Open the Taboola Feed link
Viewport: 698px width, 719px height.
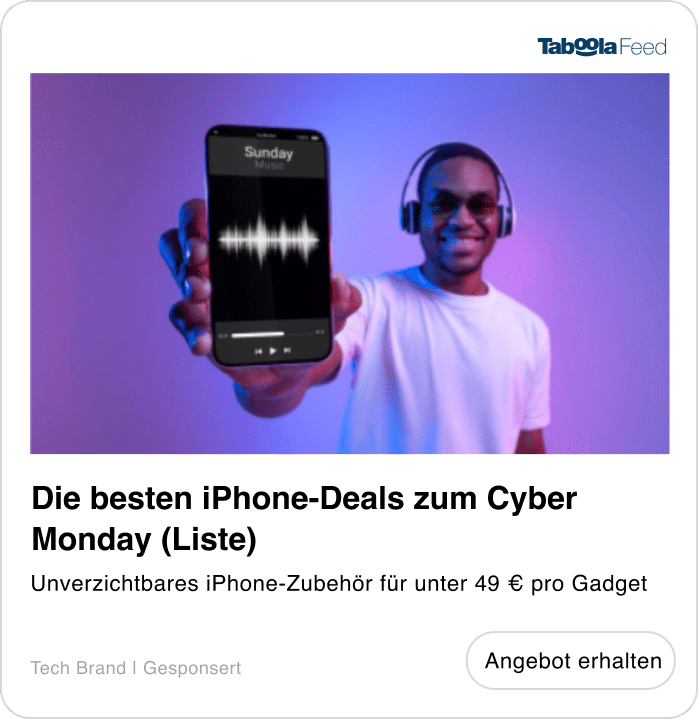pos(601,47)
